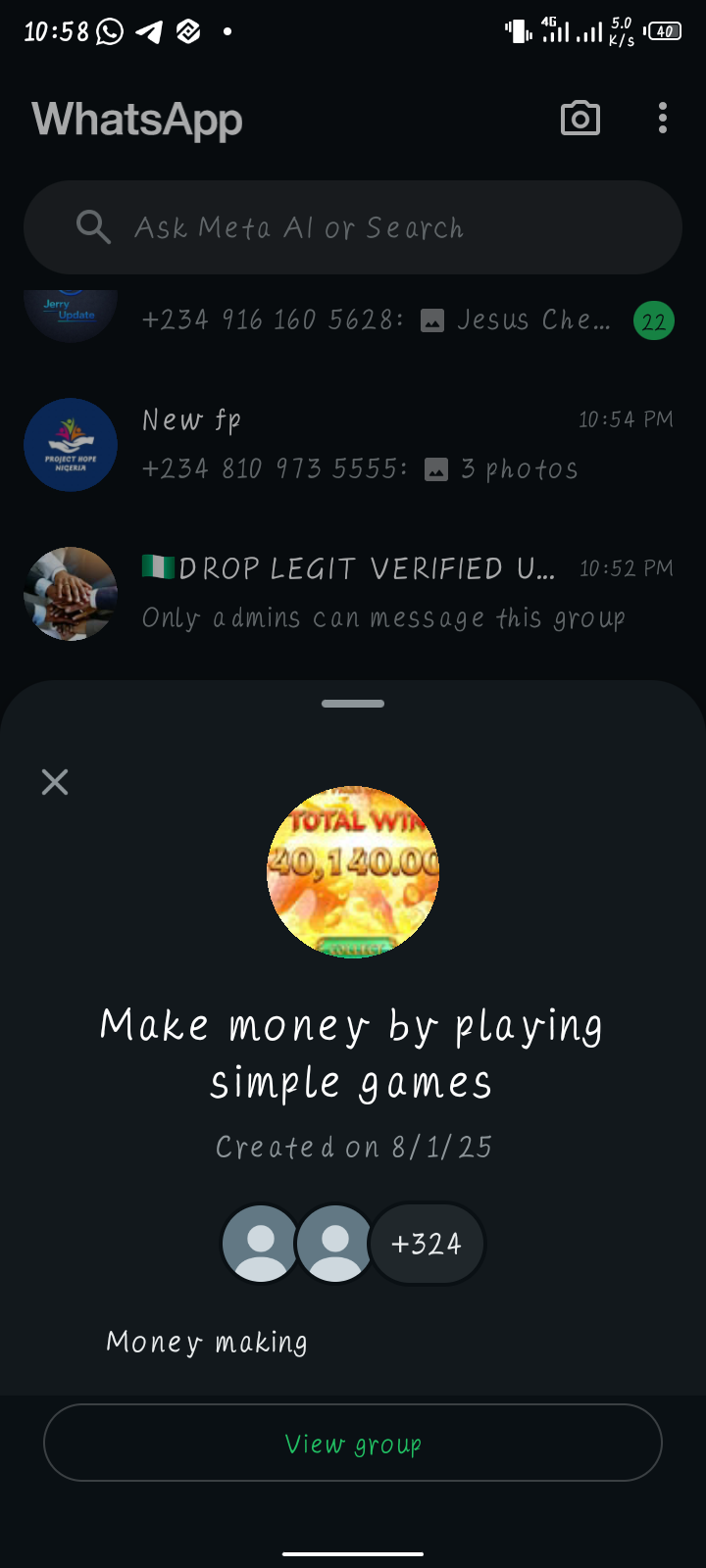Image resolution: width=706 pixels, height=1568 pixels.
Task: View the group's Total Win profile picture
Action: [x=353, y=872]
